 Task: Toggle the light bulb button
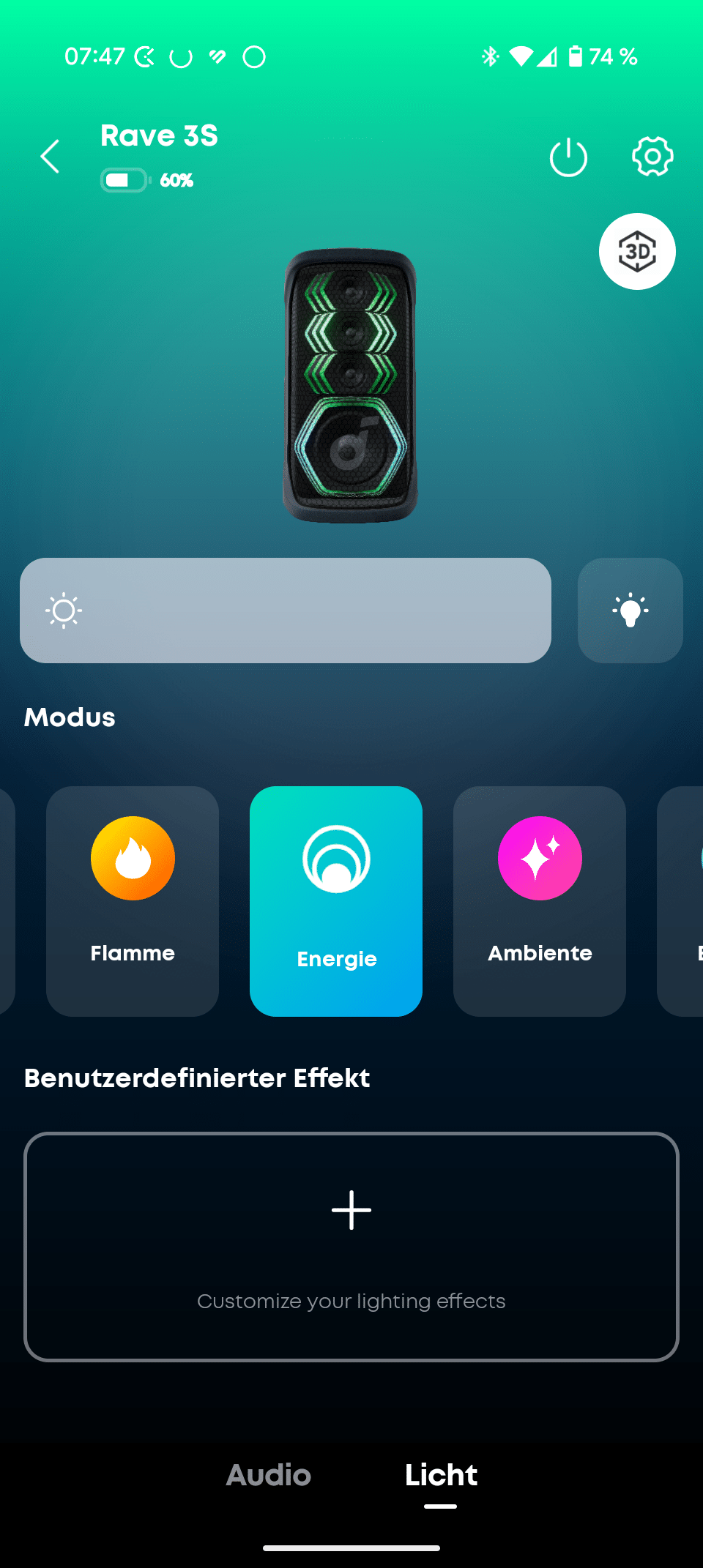630,611
